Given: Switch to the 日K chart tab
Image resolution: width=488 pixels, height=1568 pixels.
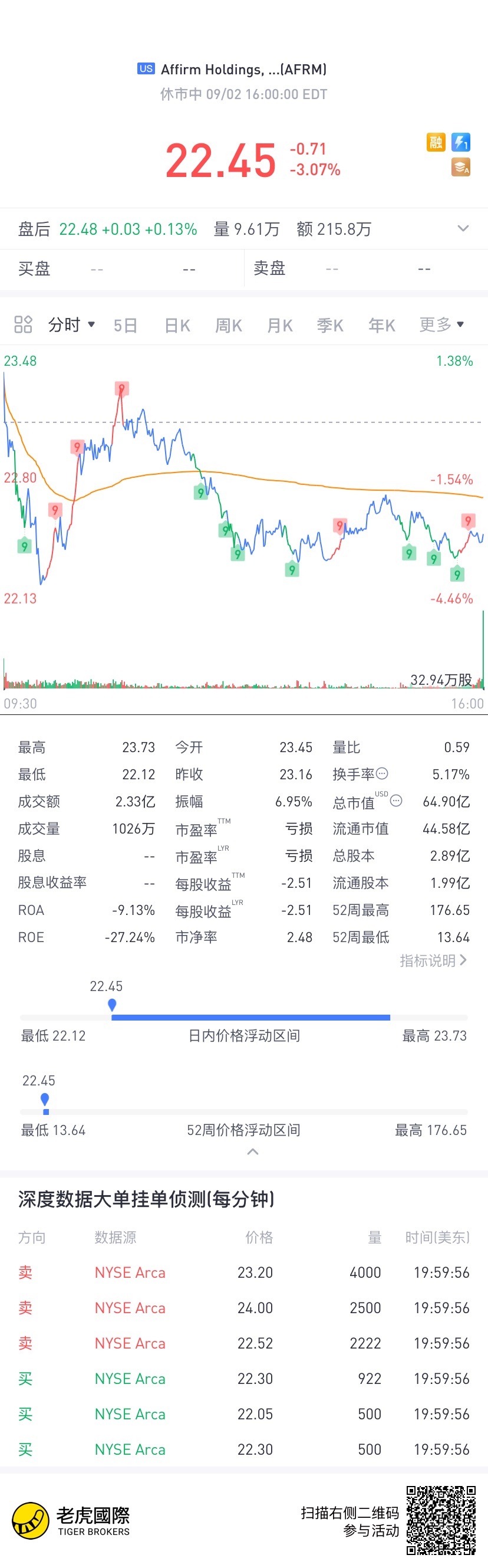Looking at the screenshot, I should (177, 325).
